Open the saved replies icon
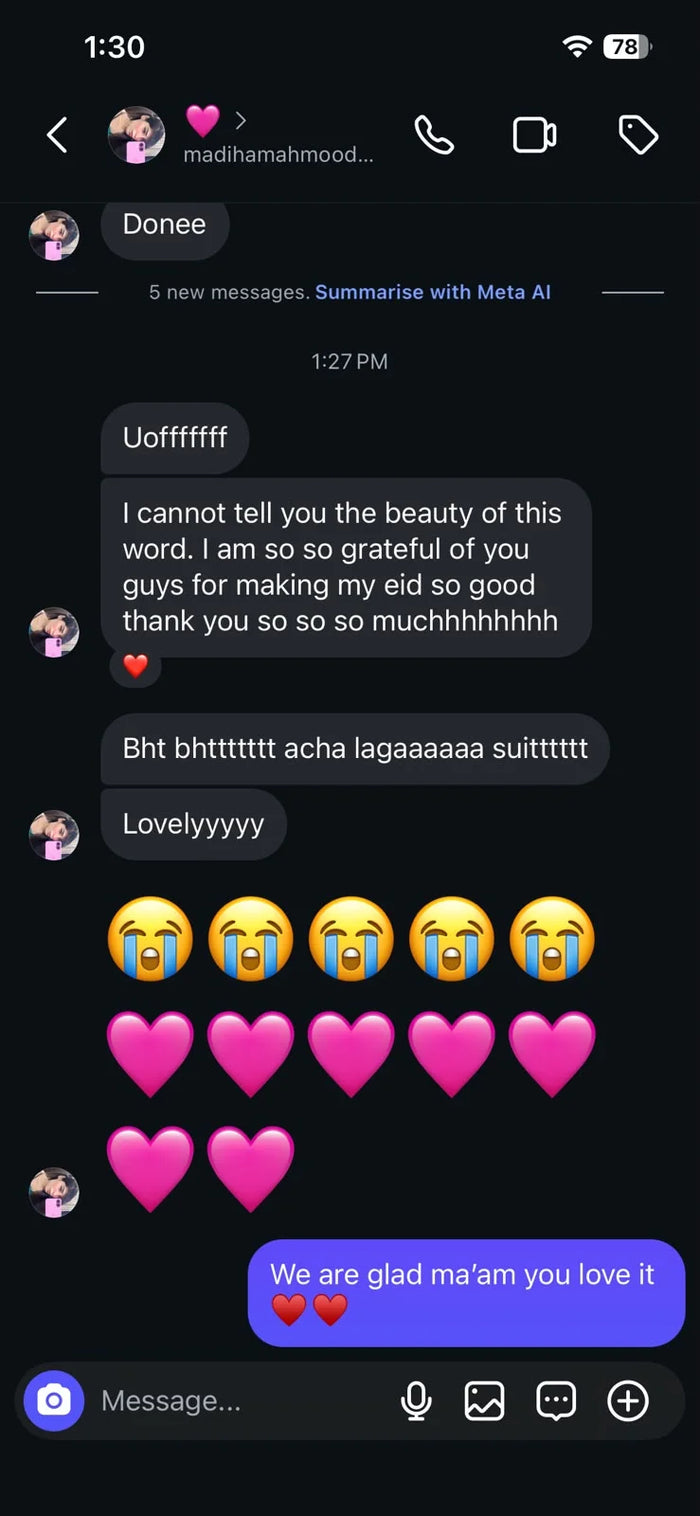 (556, 1401)
